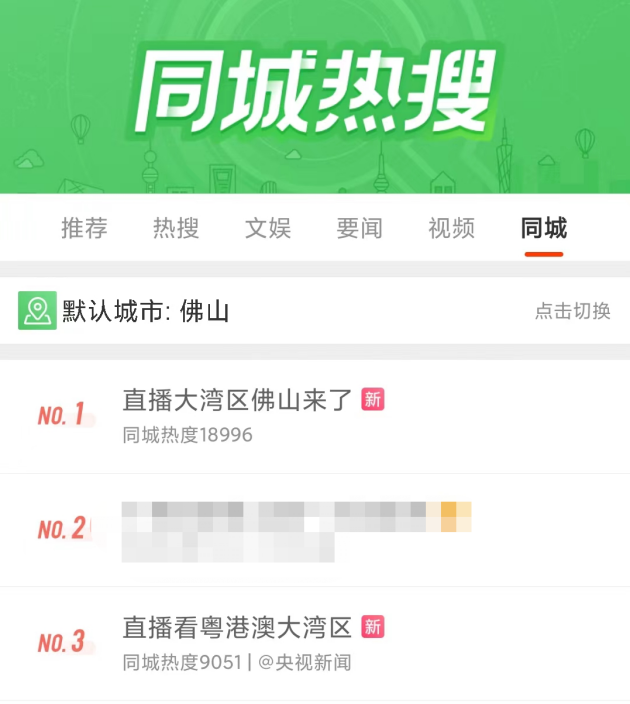The width and height of the screenshot is (630, 704).
Task: Tap 点击切换 to change city
Action: (x=572, y=311)
